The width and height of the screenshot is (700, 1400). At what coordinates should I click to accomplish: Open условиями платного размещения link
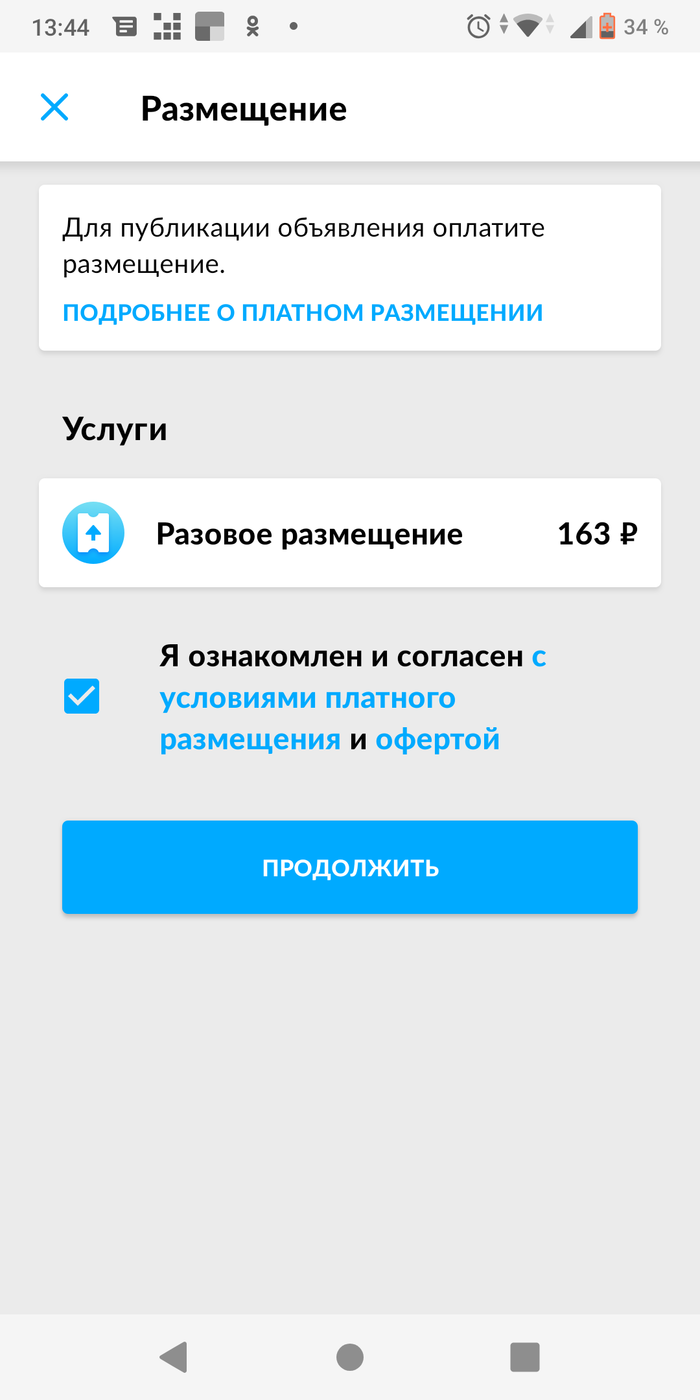click(x=307, y=698)
